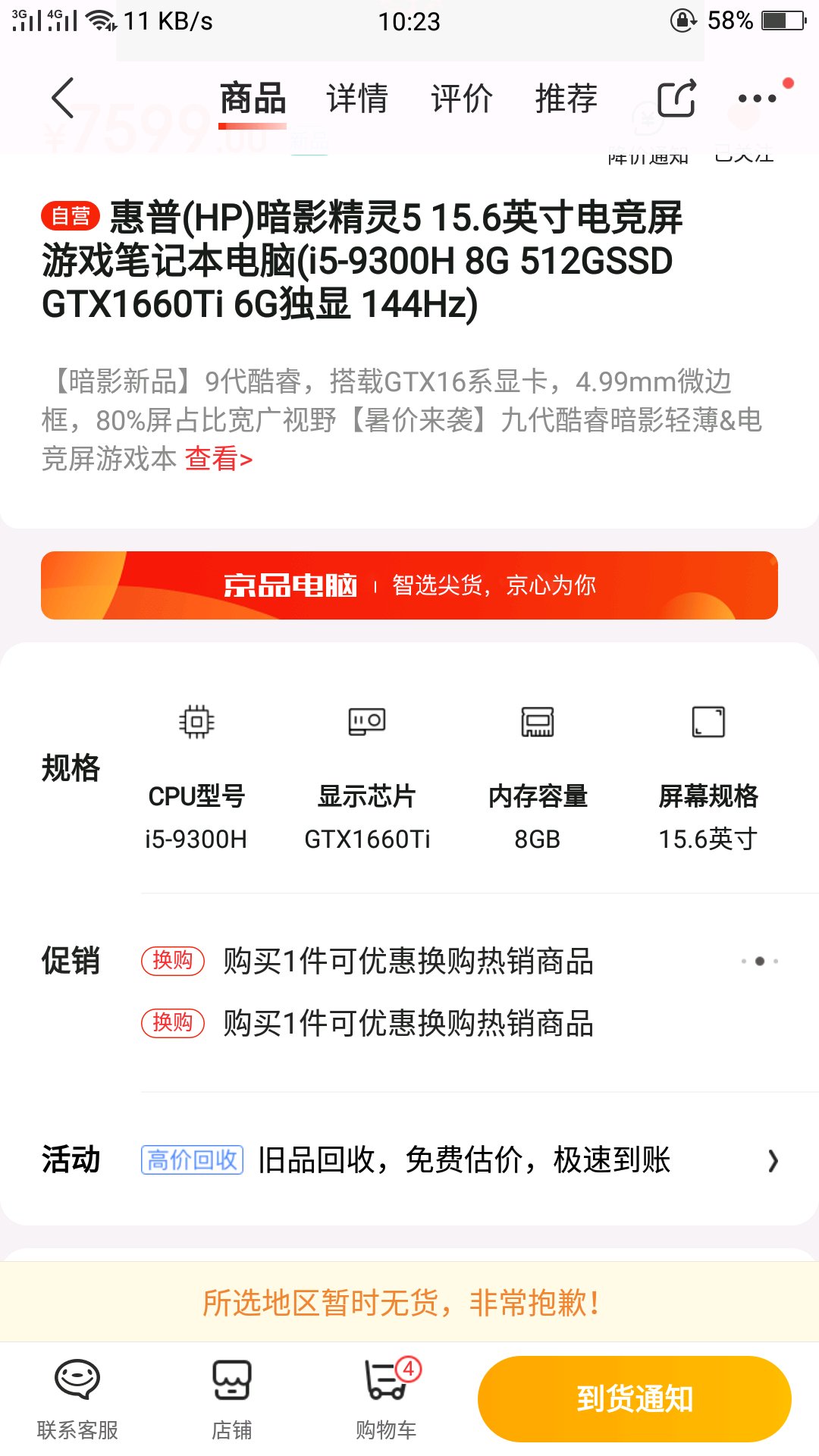This screenshot has height=1456, width=819.
Task: Go back using the top-left arrow
Action: [63, 98]
